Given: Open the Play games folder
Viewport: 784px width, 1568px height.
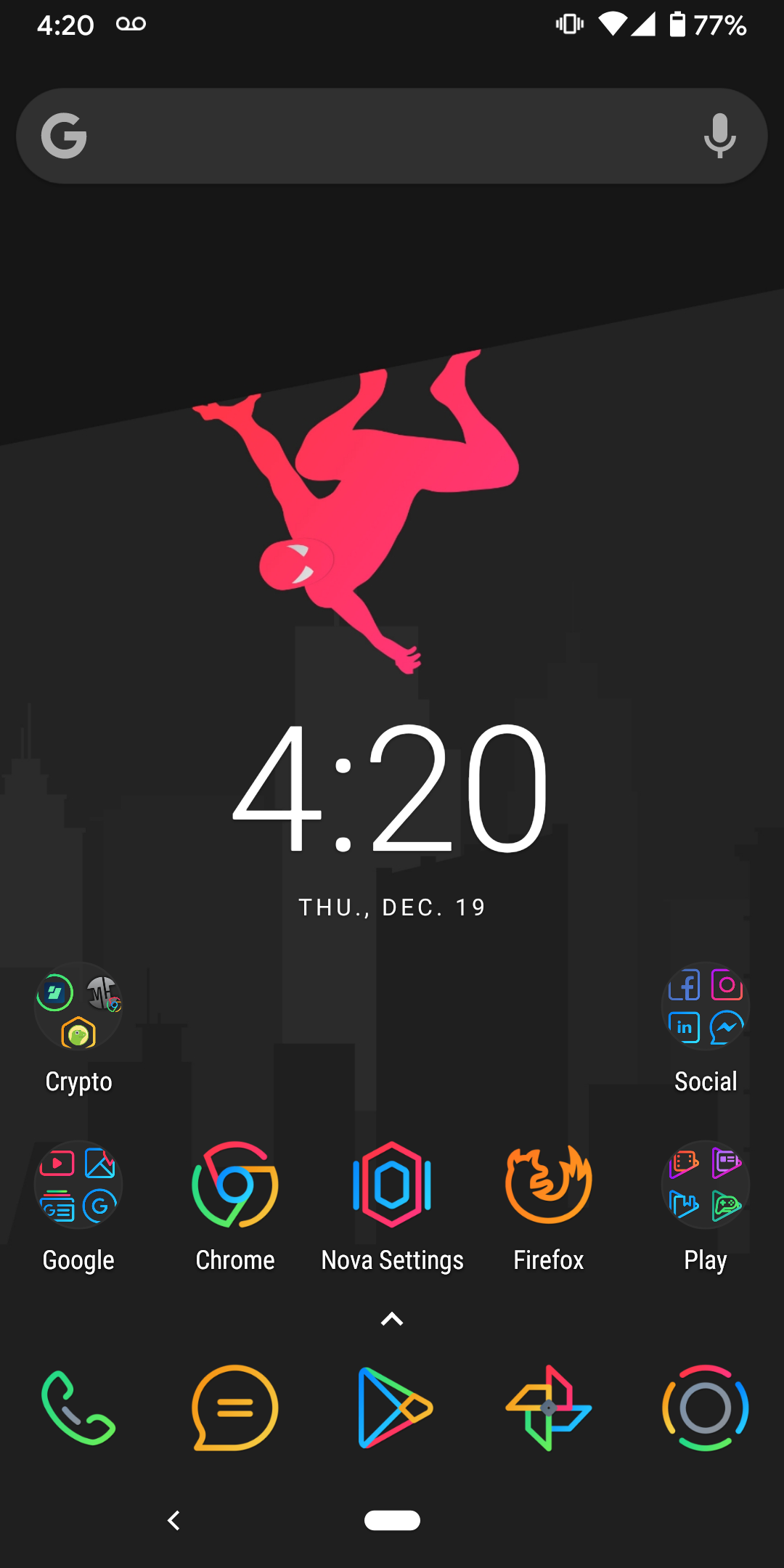Looking at the screenshot, I should [705, 1185].
